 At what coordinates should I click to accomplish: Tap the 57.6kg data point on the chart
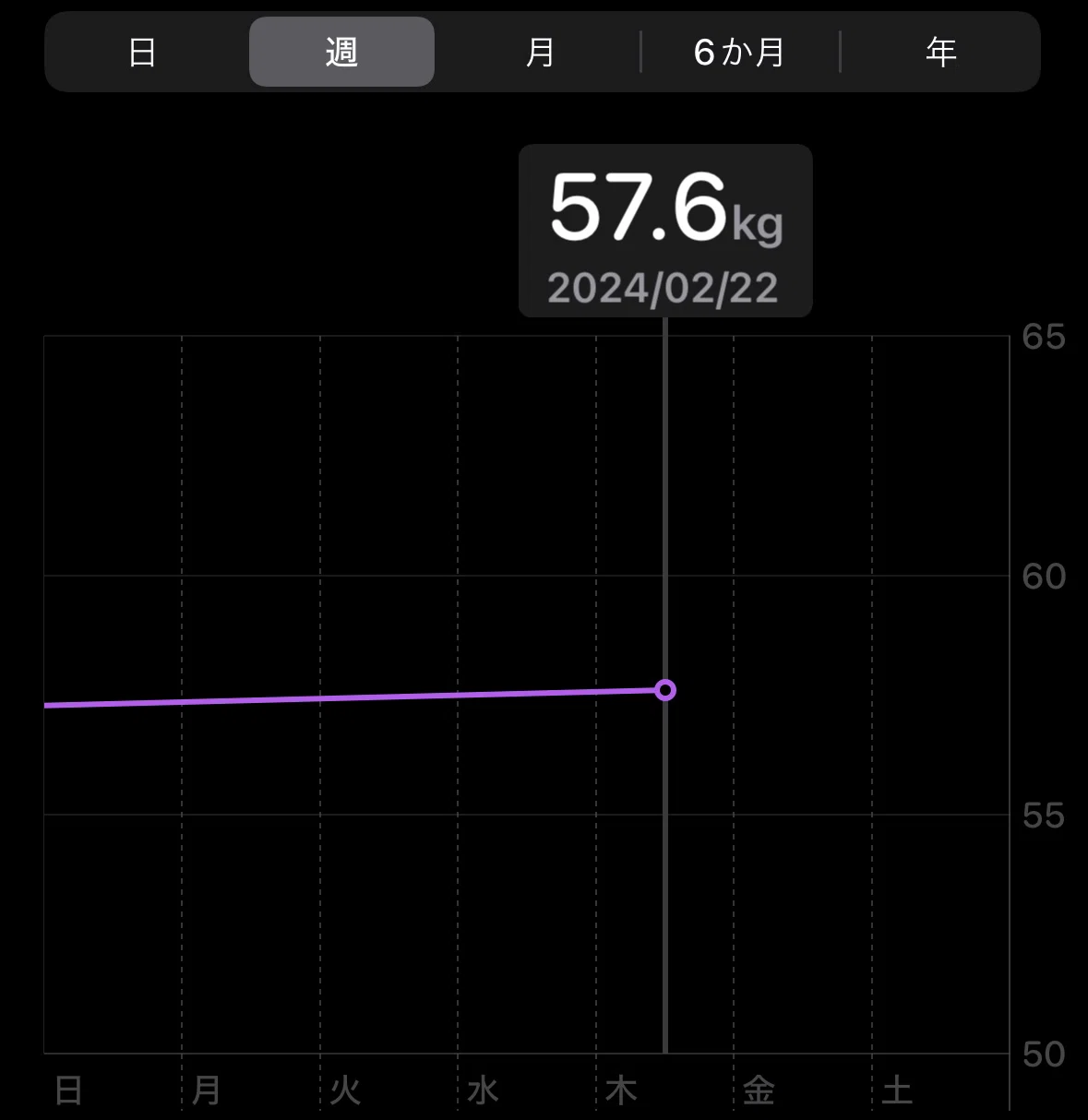665,690
